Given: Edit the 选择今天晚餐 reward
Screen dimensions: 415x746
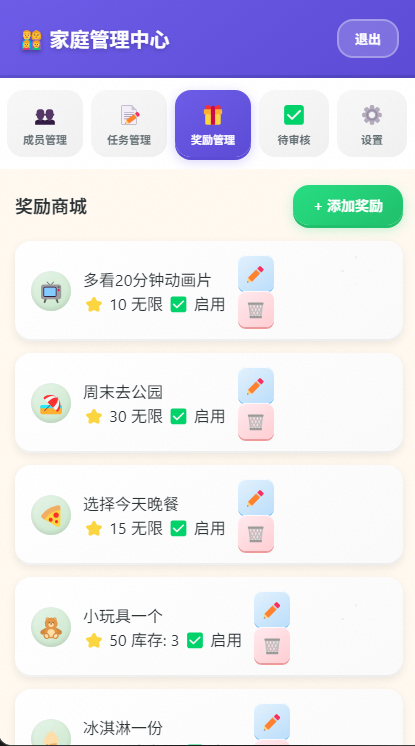Looking at the screenshot, I should click(x=256, y=498).
